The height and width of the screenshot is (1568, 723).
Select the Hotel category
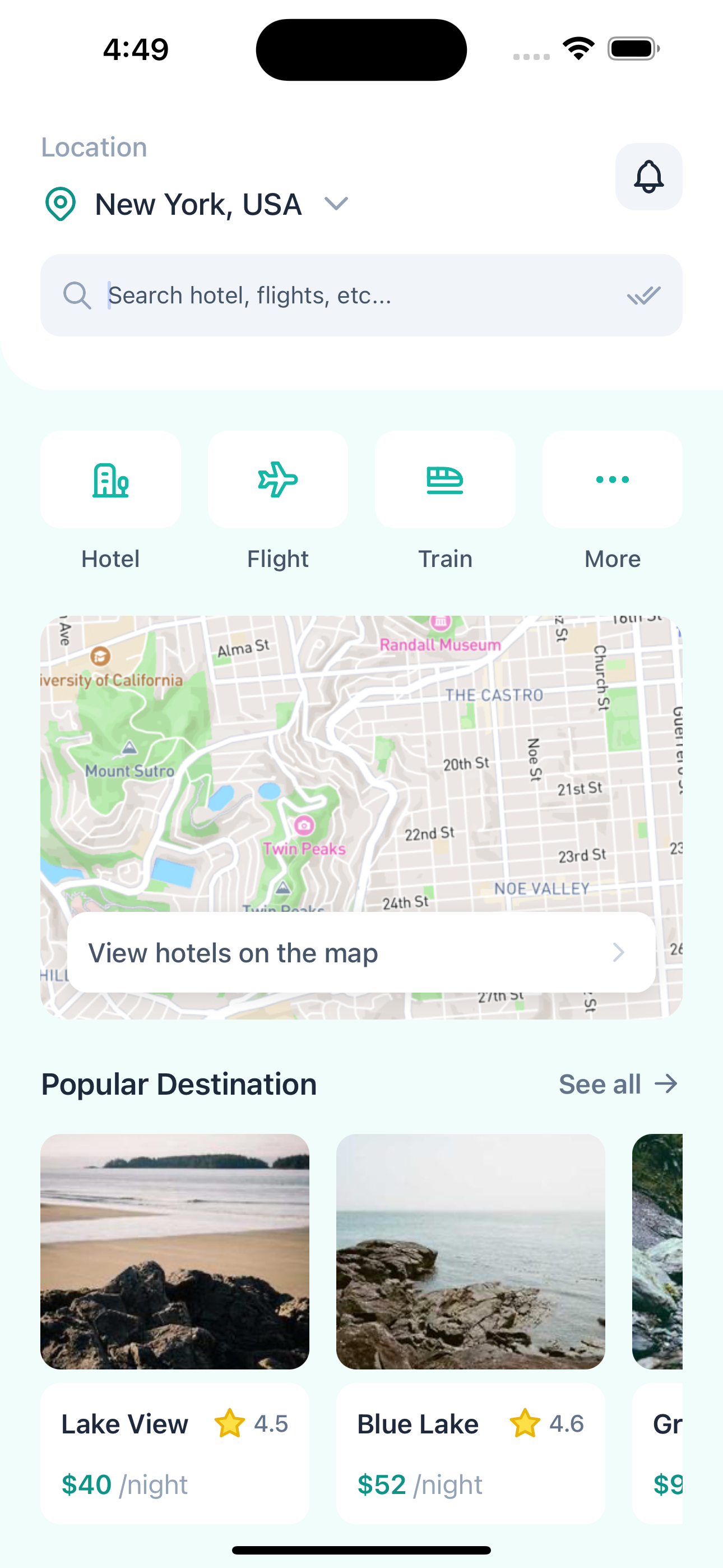point(111,479)
